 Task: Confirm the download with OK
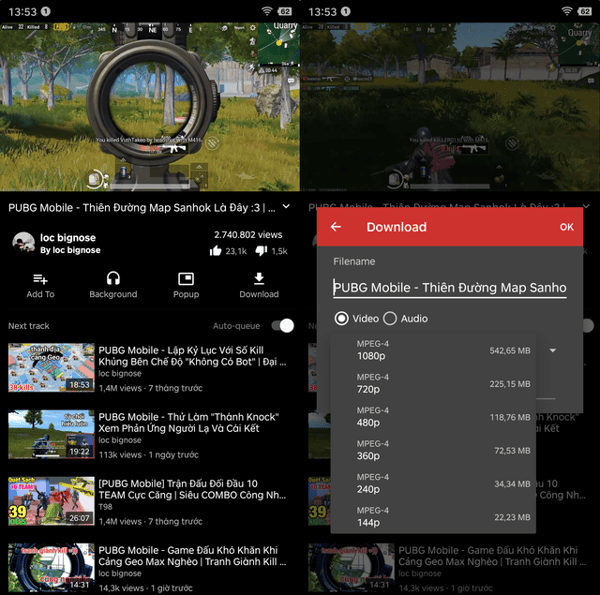point(566,227)
